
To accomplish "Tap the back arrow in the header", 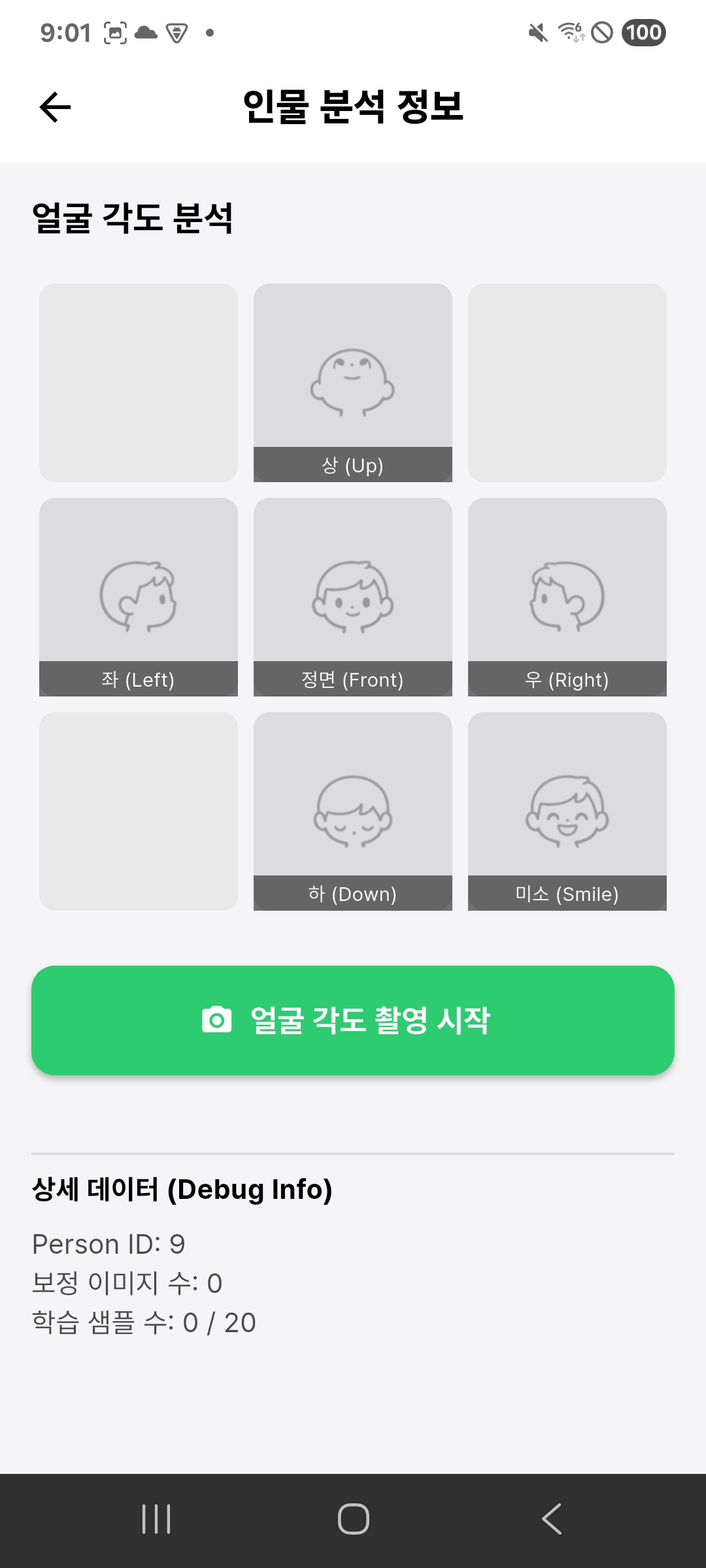I will 53,106.
